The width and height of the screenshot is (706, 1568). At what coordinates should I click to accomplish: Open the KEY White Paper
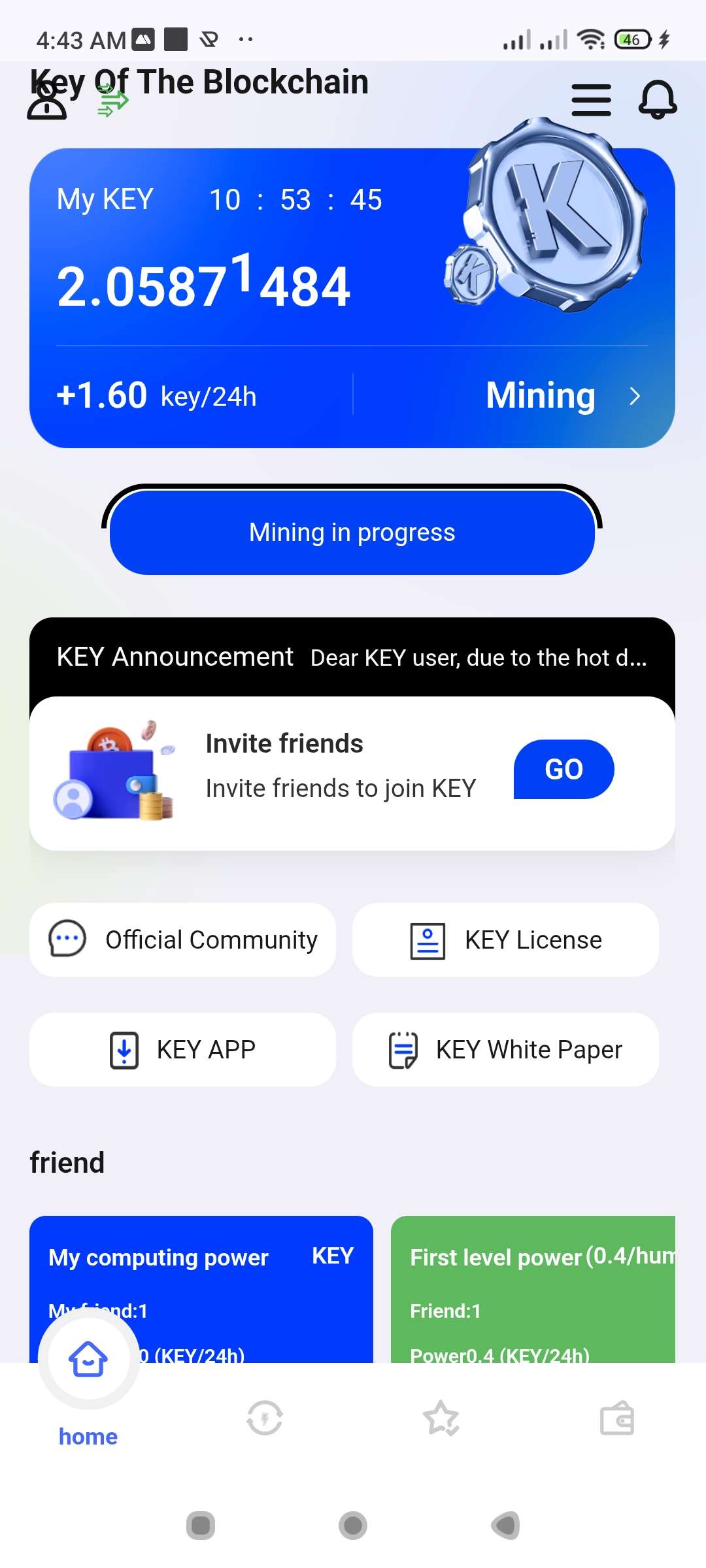tap(505, 1049)
